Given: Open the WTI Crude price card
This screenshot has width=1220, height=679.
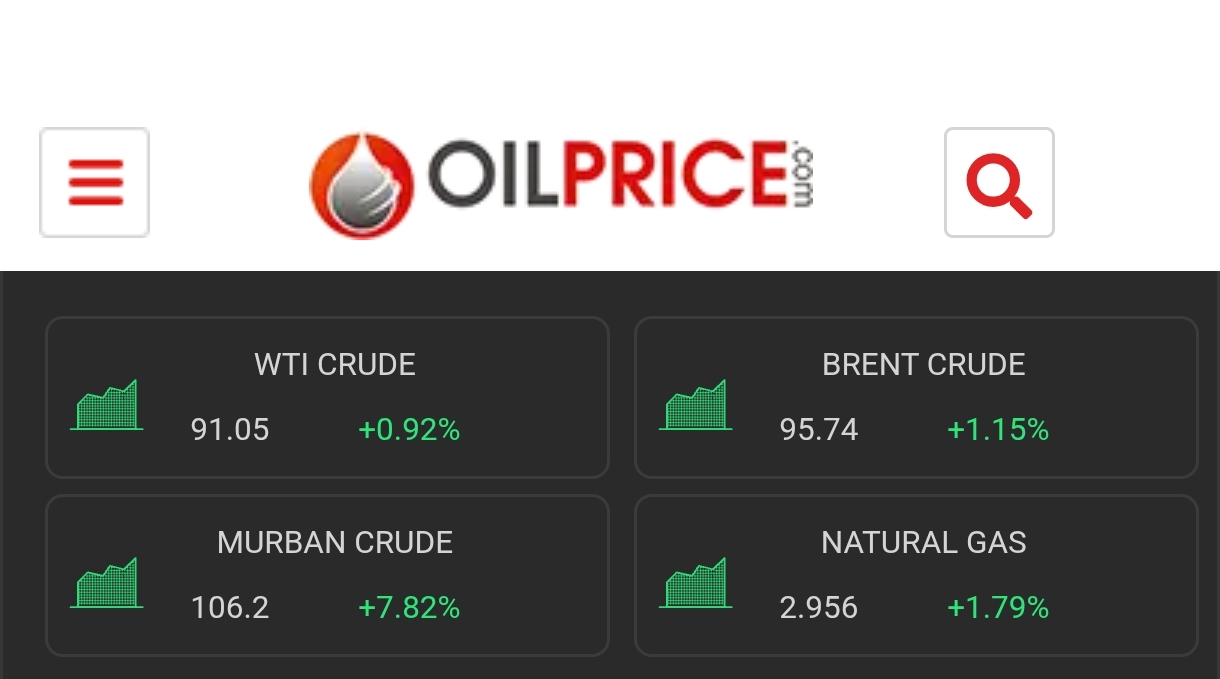Looking at the screenshot, I should pos(327,398).
